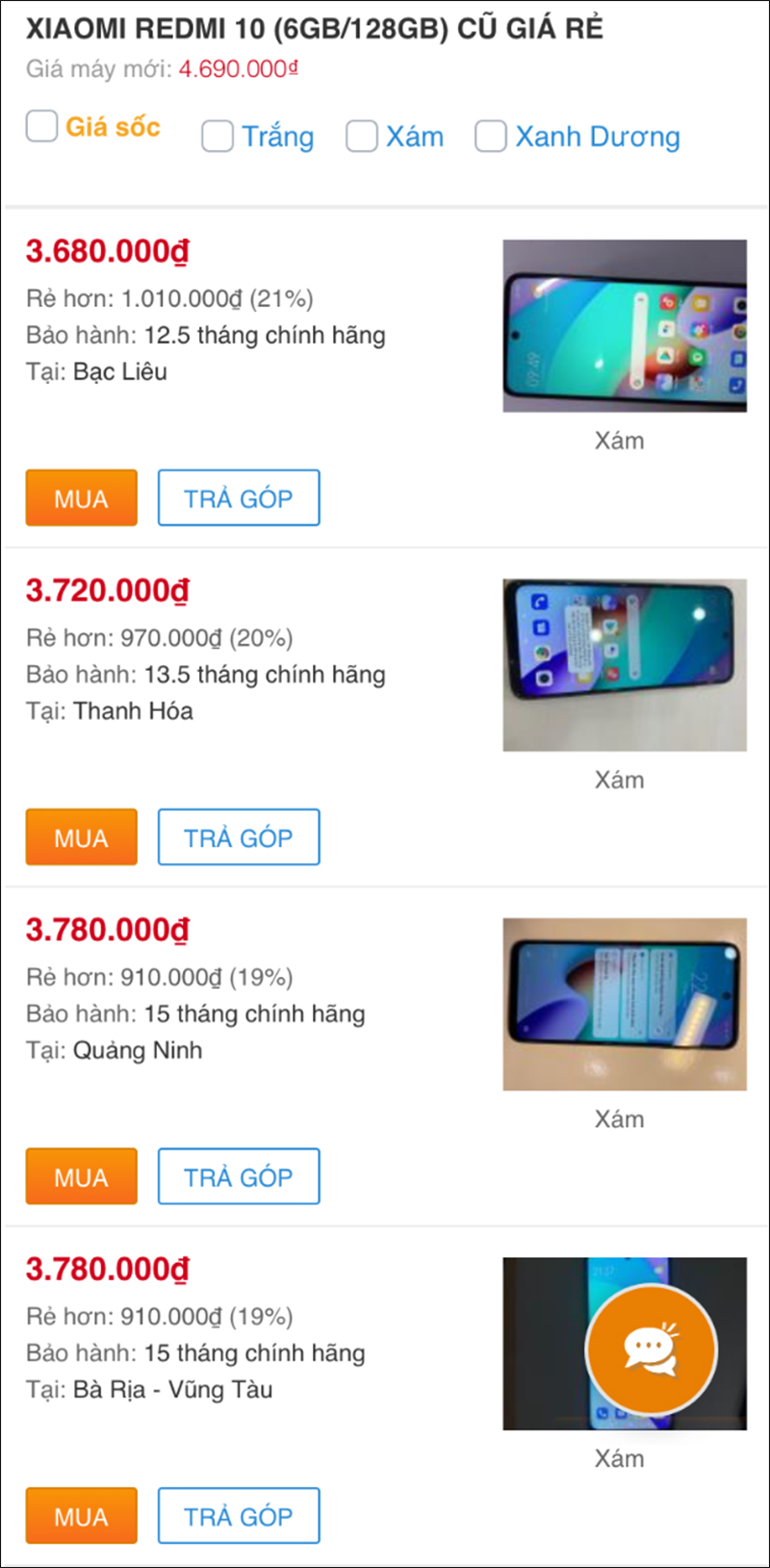Check the Xám color filter
The width and height of the screenshot is (770, 1568).
[x=361, y=137]
